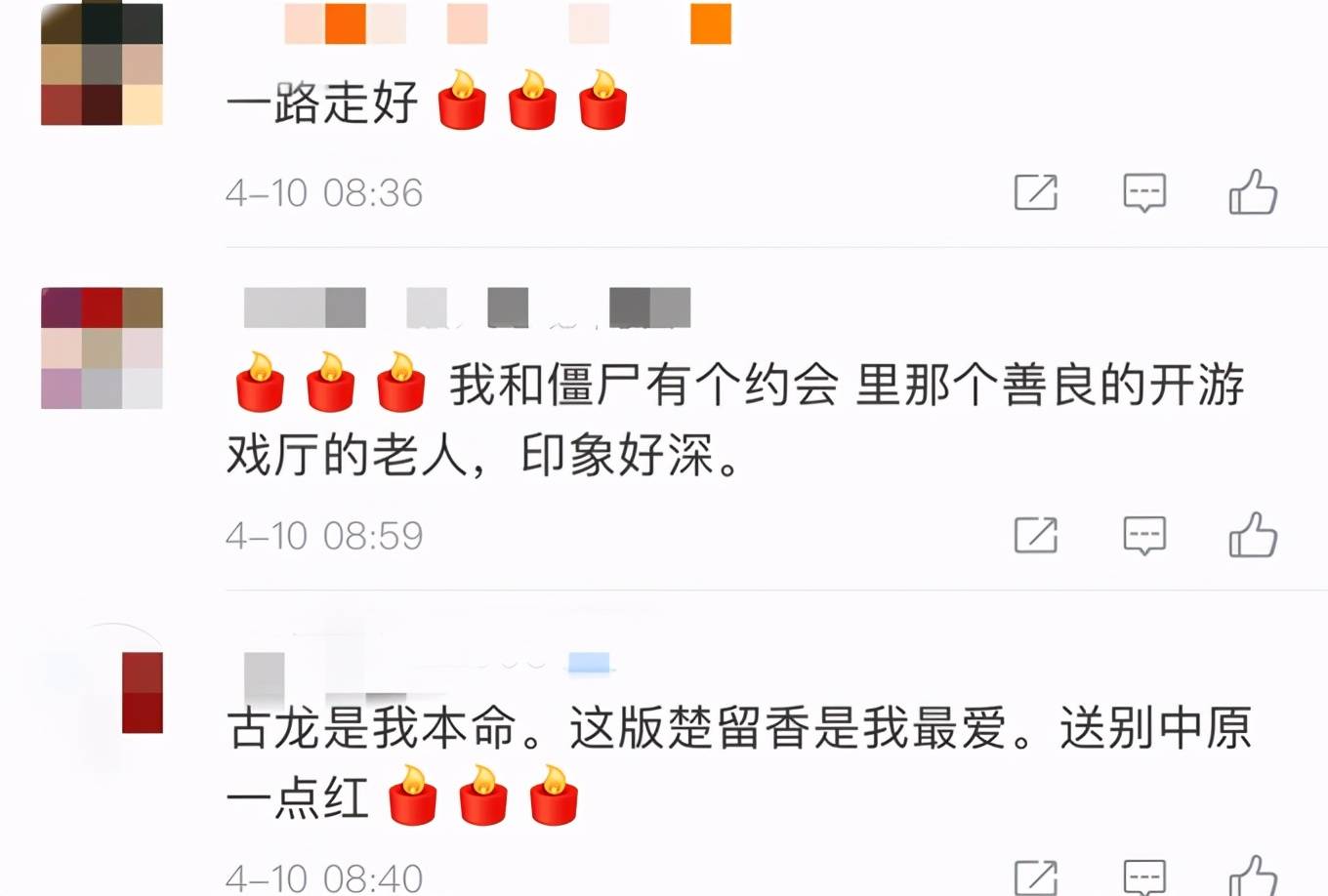The width and height of the screenshot is (1328, 896).
Task: Repost the comment "一路走好"
Action: pyautogui.click(x=1036, y=192)
